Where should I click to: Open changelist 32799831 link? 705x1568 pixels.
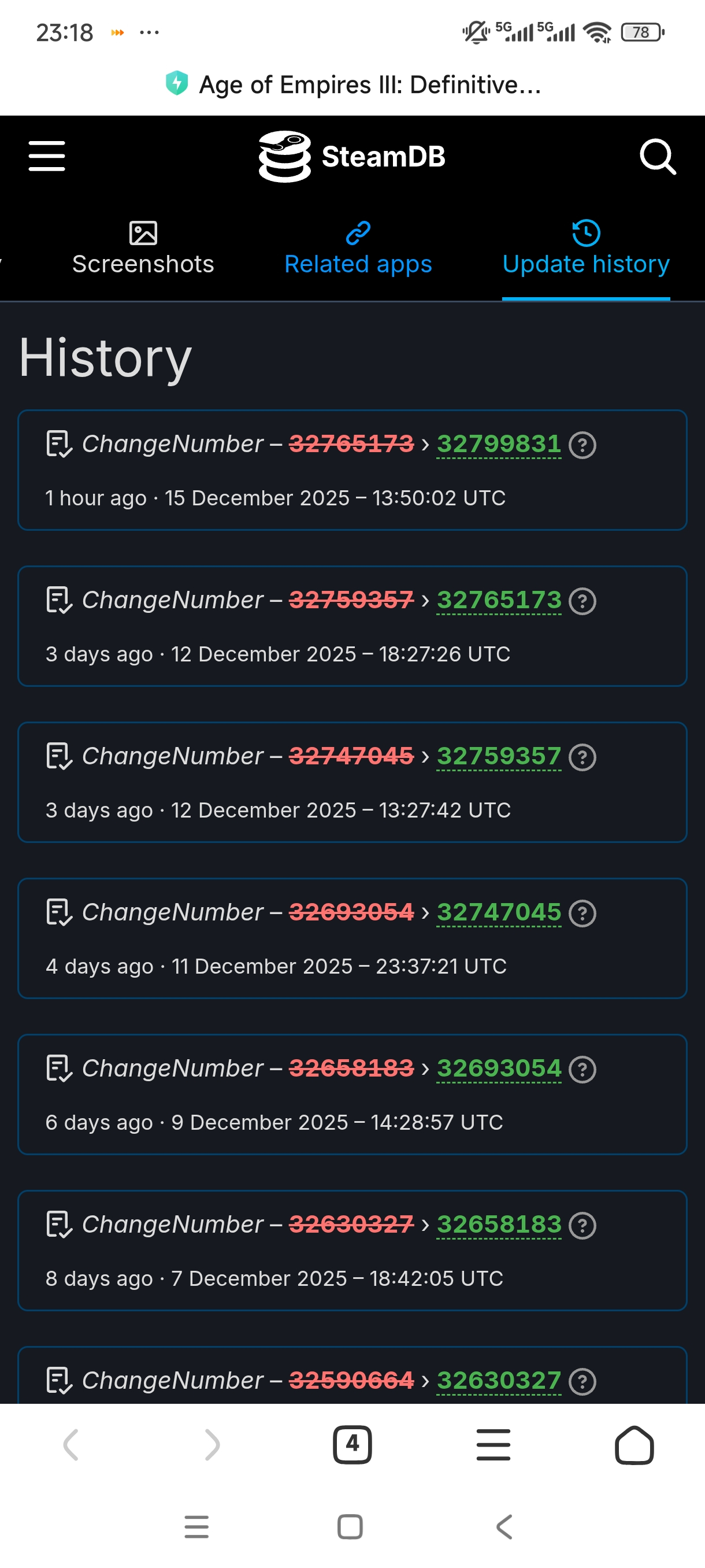pos(499,443)
